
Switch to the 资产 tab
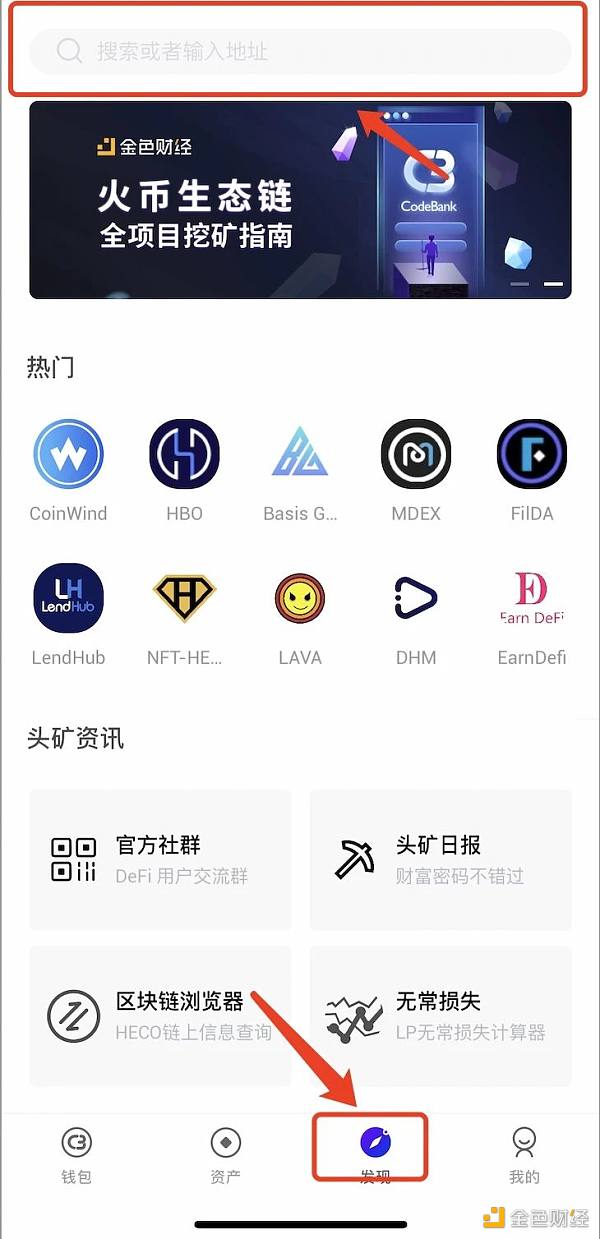coord(225,1153)
